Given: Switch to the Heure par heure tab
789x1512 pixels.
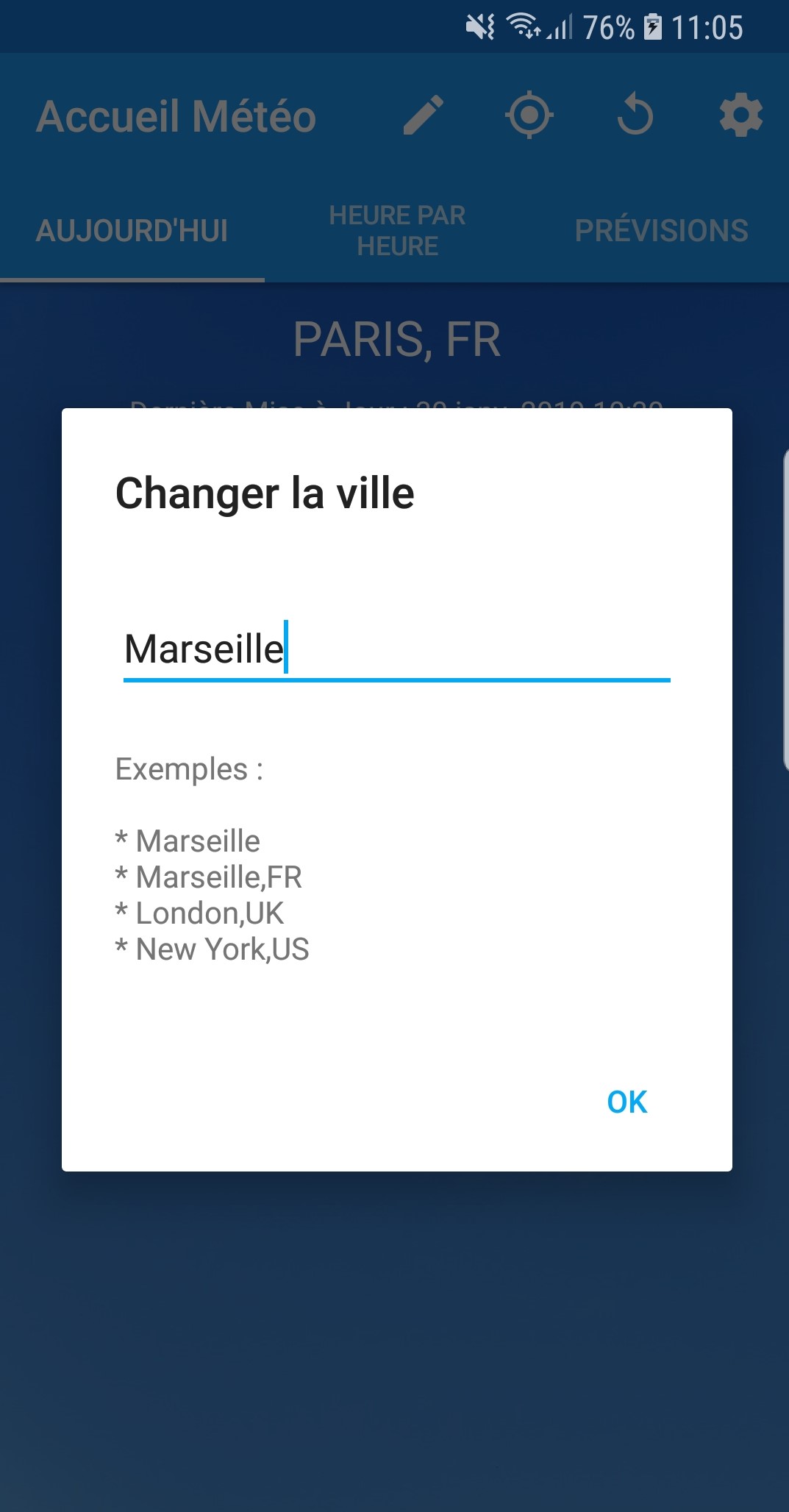Looking at the screenshot, I should click(397, 231).
